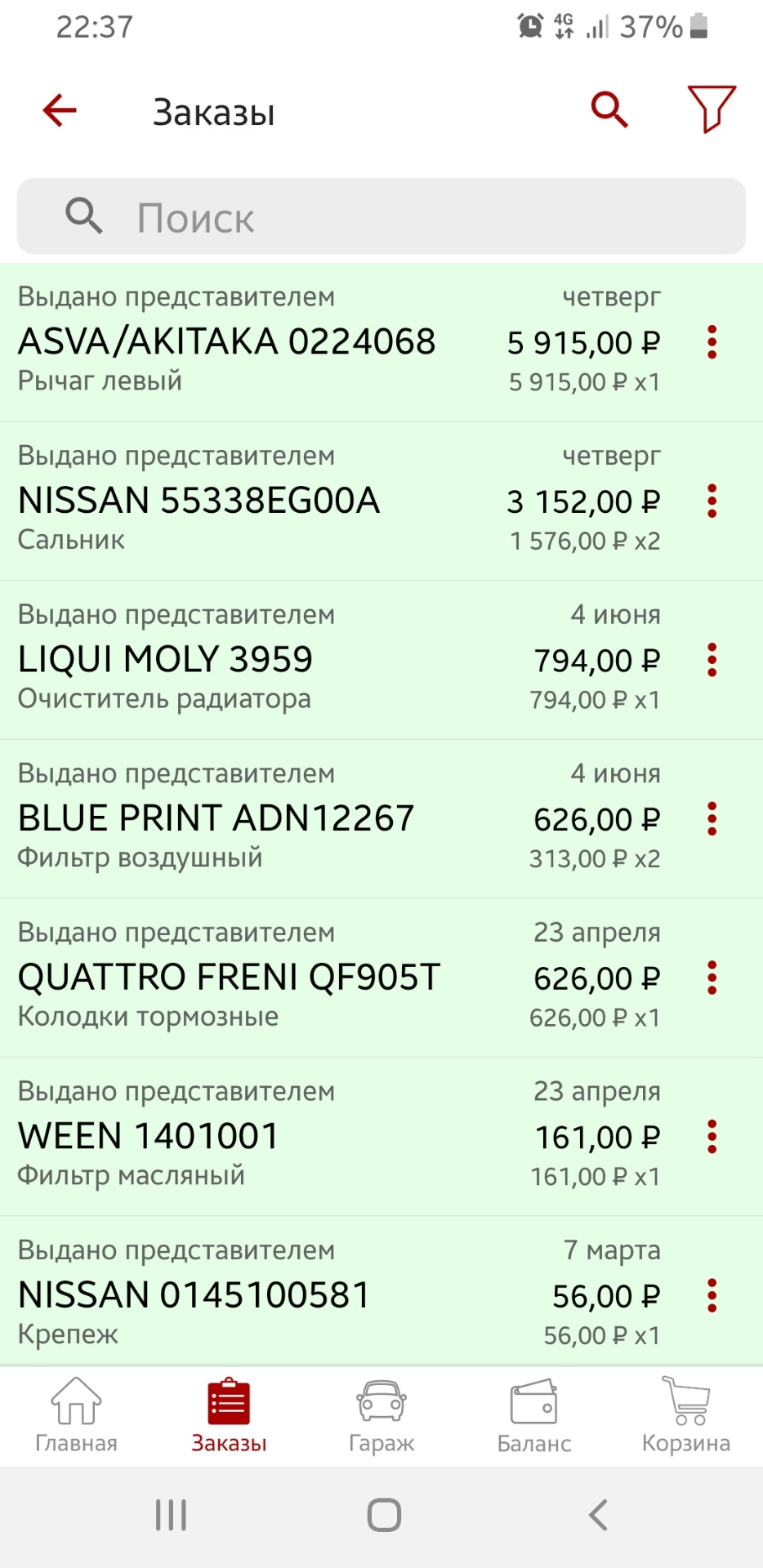
Task: Switch to the Гараж tab
Action: [381, 1415]
